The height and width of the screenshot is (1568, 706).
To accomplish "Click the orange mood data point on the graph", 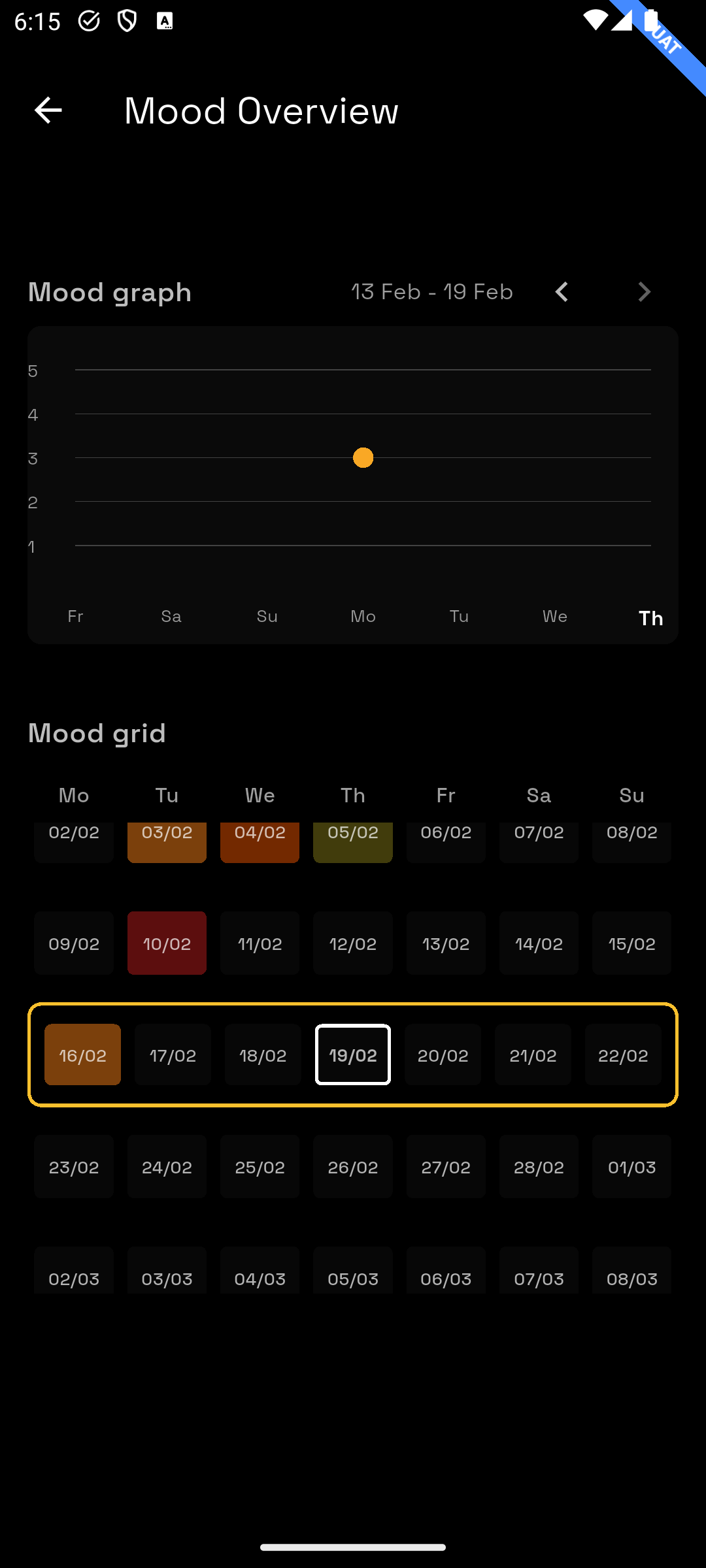I will tap(363, 459).
